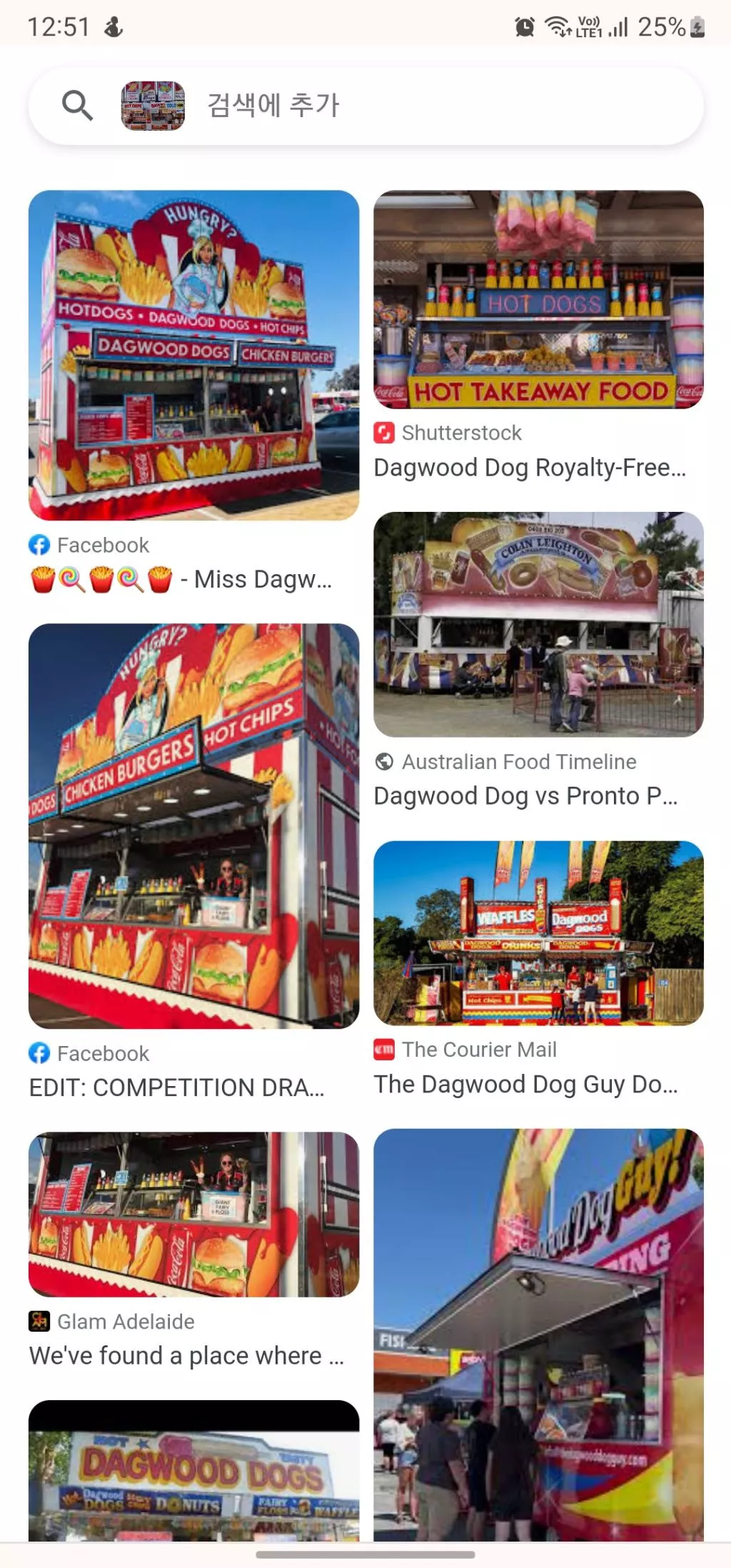Tap the small image thumbnail in search bar
Image resolution: width=731 pixels, height=1568 pixels.
pyautogui.click(x=153, y=106)
